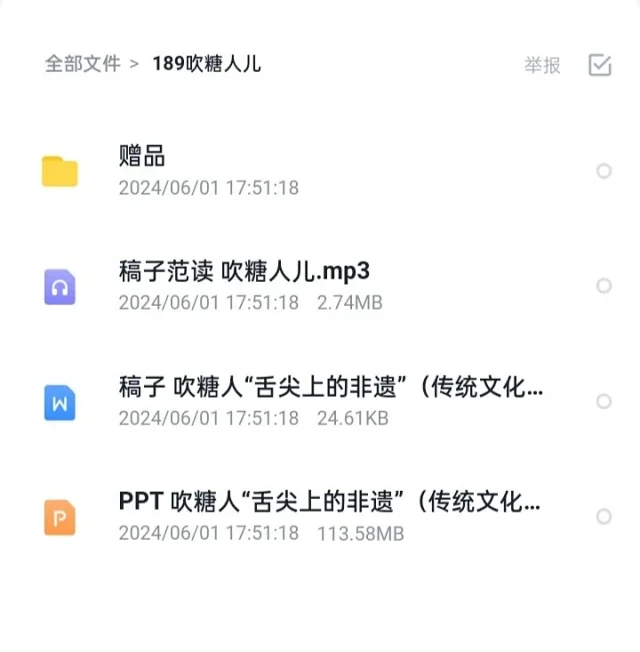
Task: Select the mp3 file's radio circle
Action: click(603, 286)
